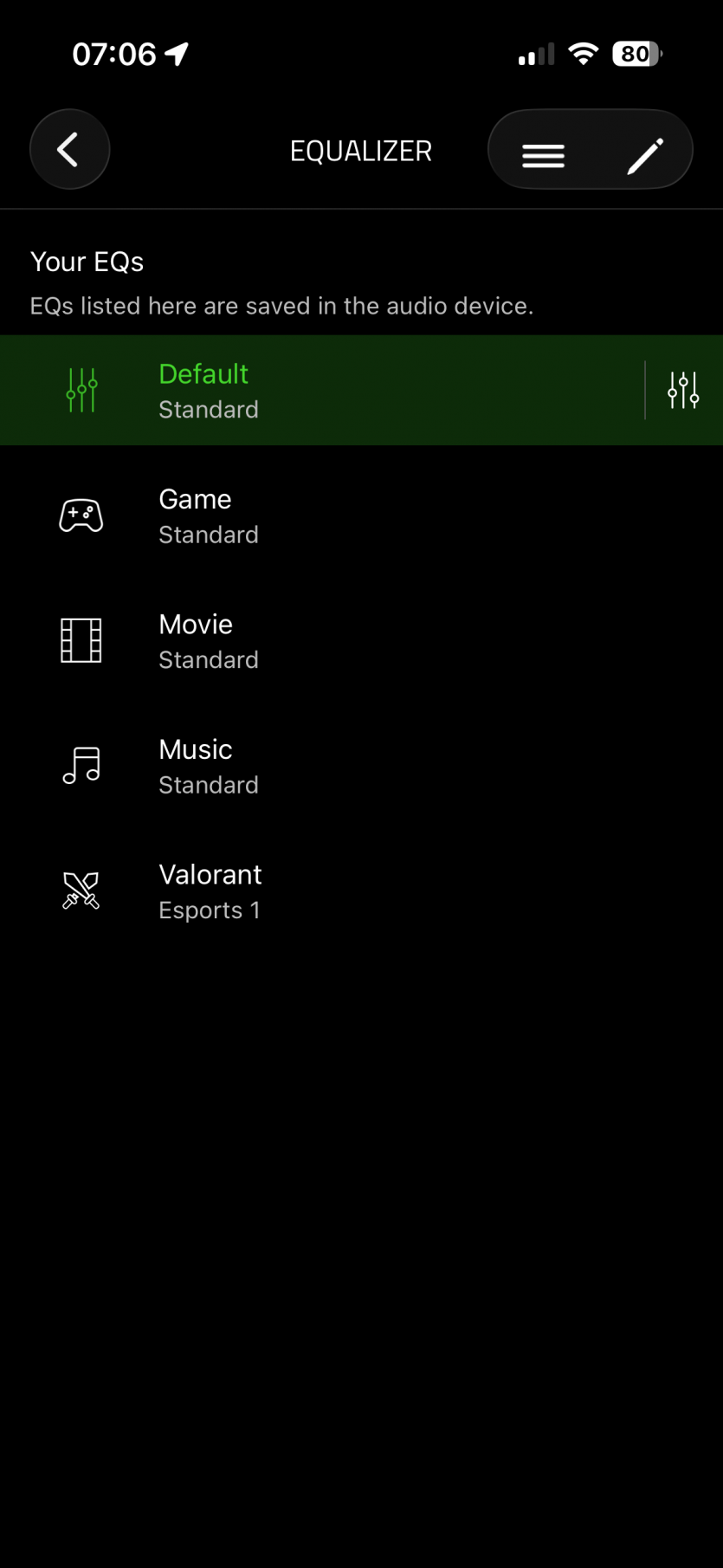Adjust sliders for the Default EQ

[x=683, y=390]
